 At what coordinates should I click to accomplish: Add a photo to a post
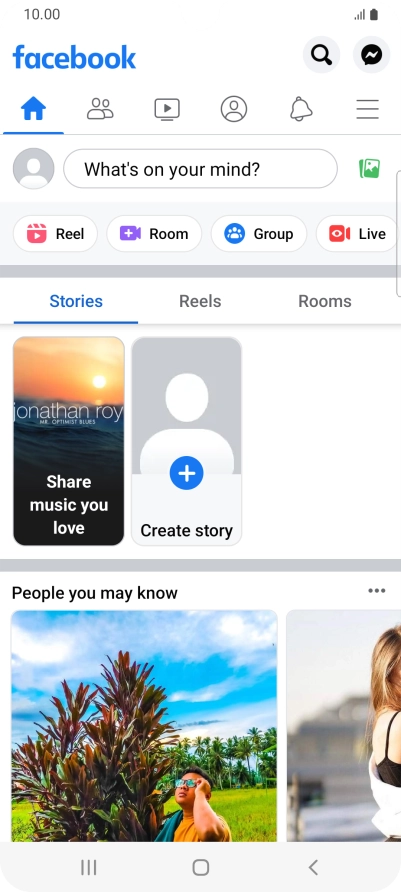coord(369,169)
